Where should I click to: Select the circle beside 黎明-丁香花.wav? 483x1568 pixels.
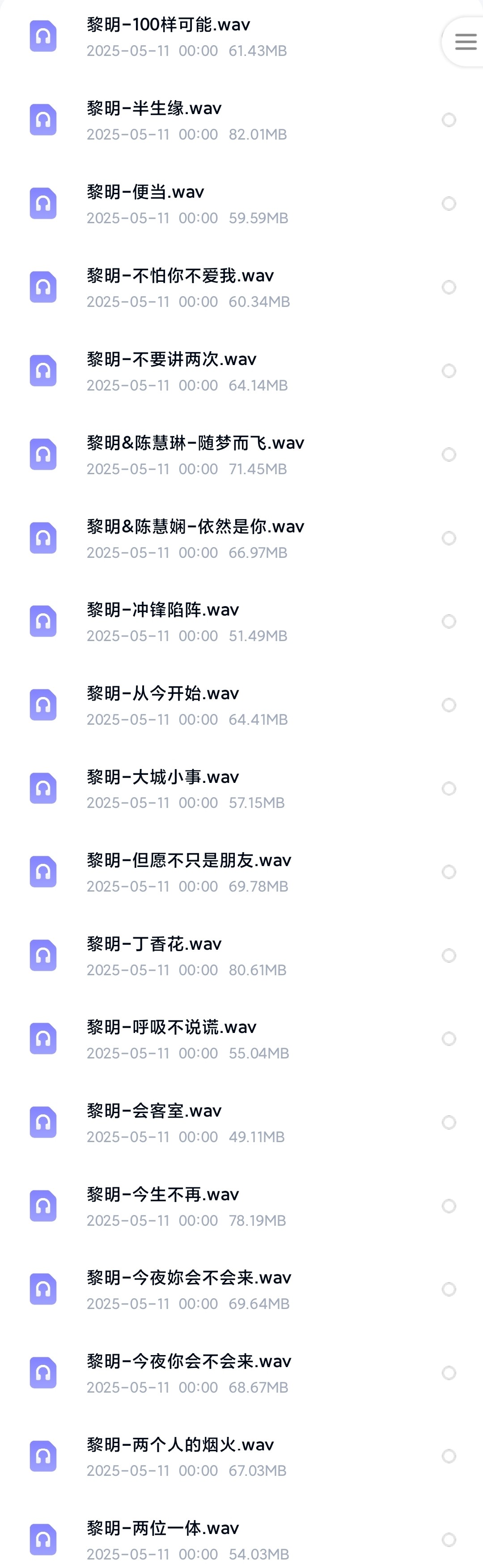449,956
